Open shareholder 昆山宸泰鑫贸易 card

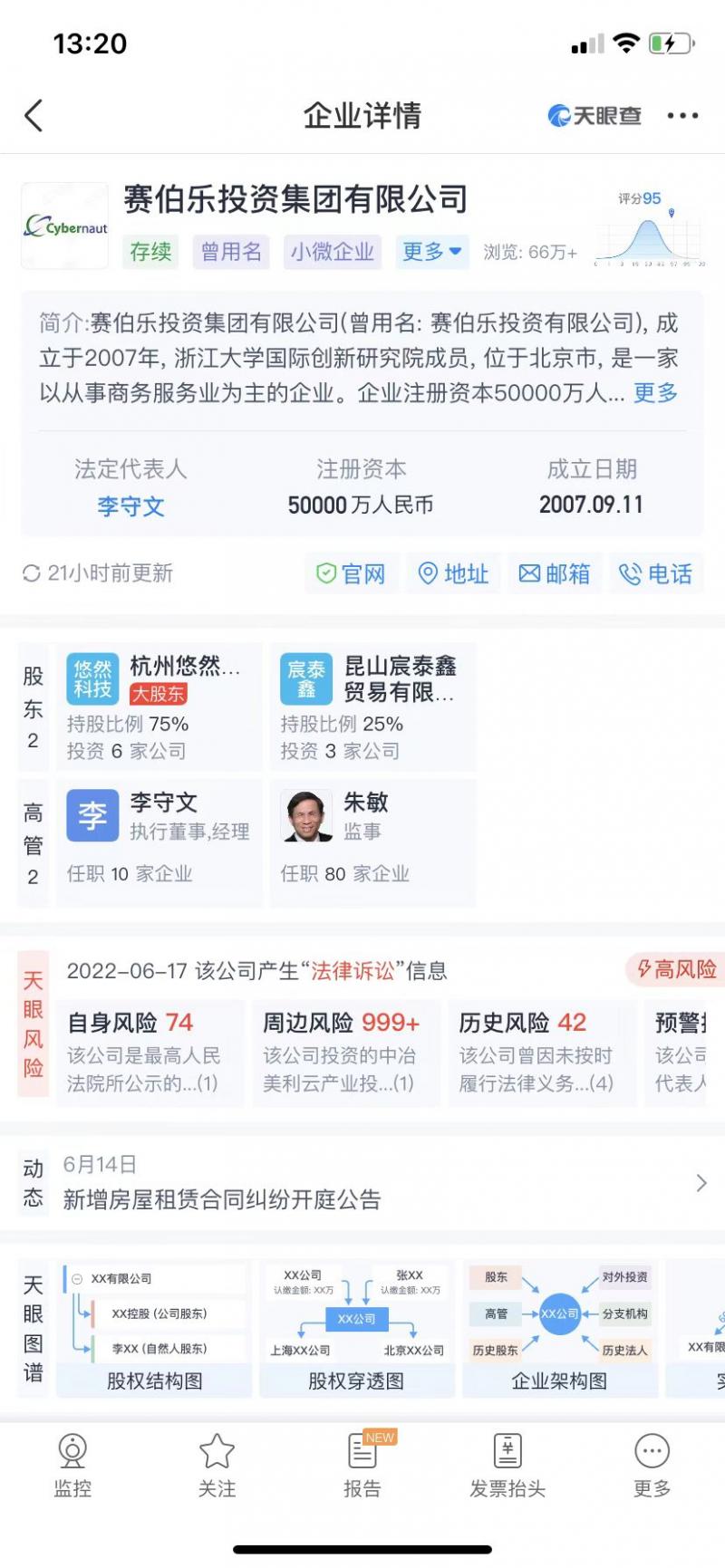coord(372,707)
